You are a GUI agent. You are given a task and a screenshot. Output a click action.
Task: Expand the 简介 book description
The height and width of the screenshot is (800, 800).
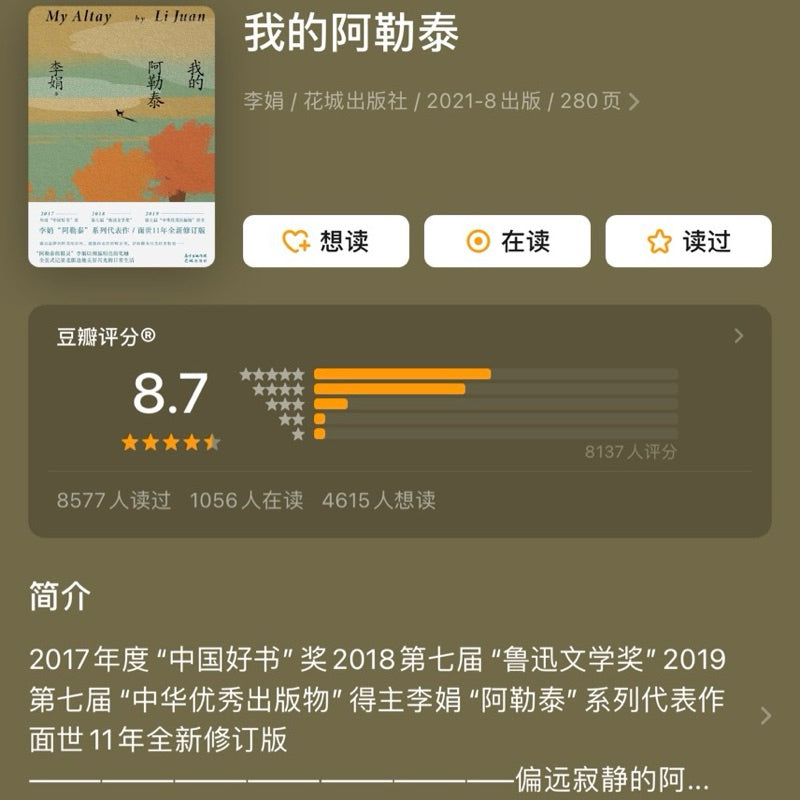[765, 715]
